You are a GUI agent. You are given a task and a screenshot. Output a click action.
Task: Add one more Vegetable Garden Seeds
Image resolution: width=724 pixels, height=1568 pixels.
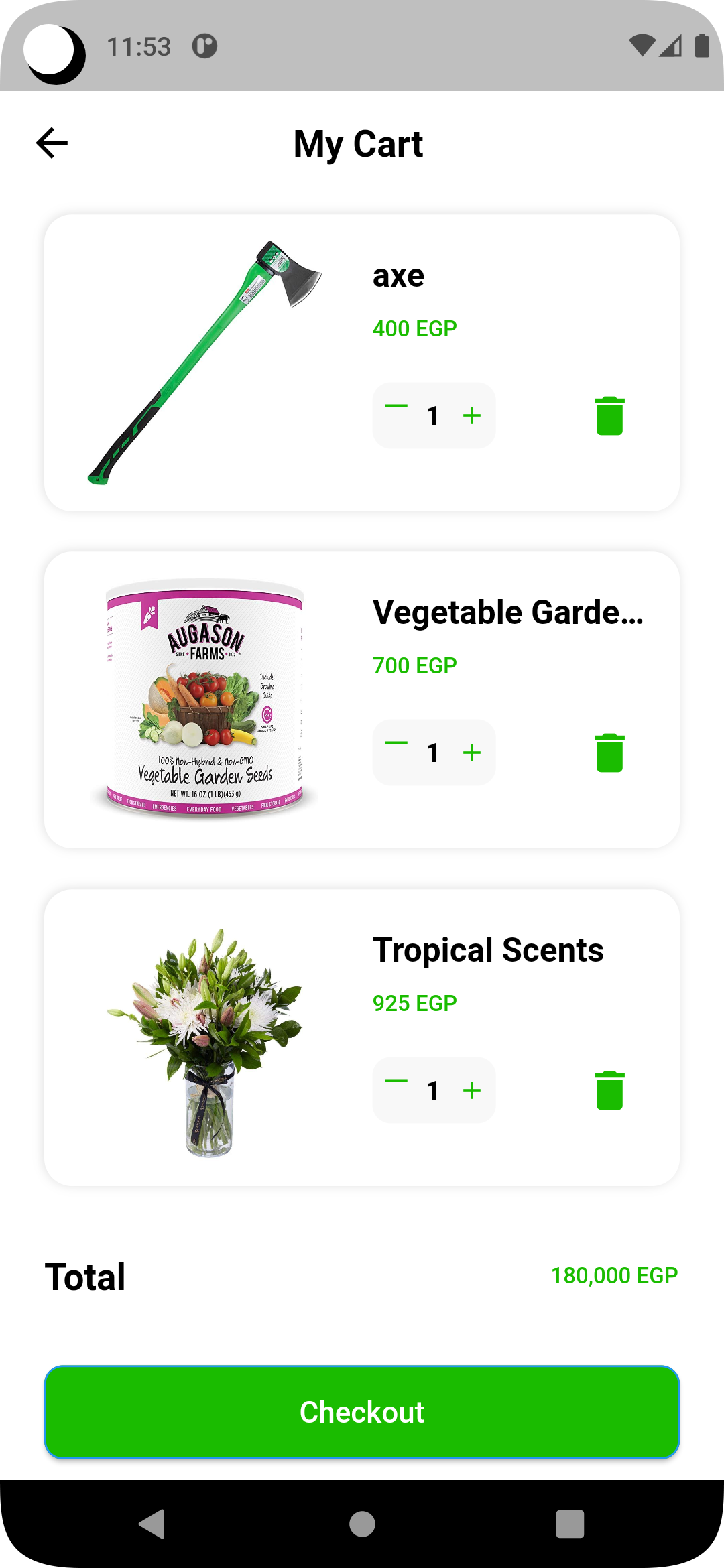(x=472, y=753)
